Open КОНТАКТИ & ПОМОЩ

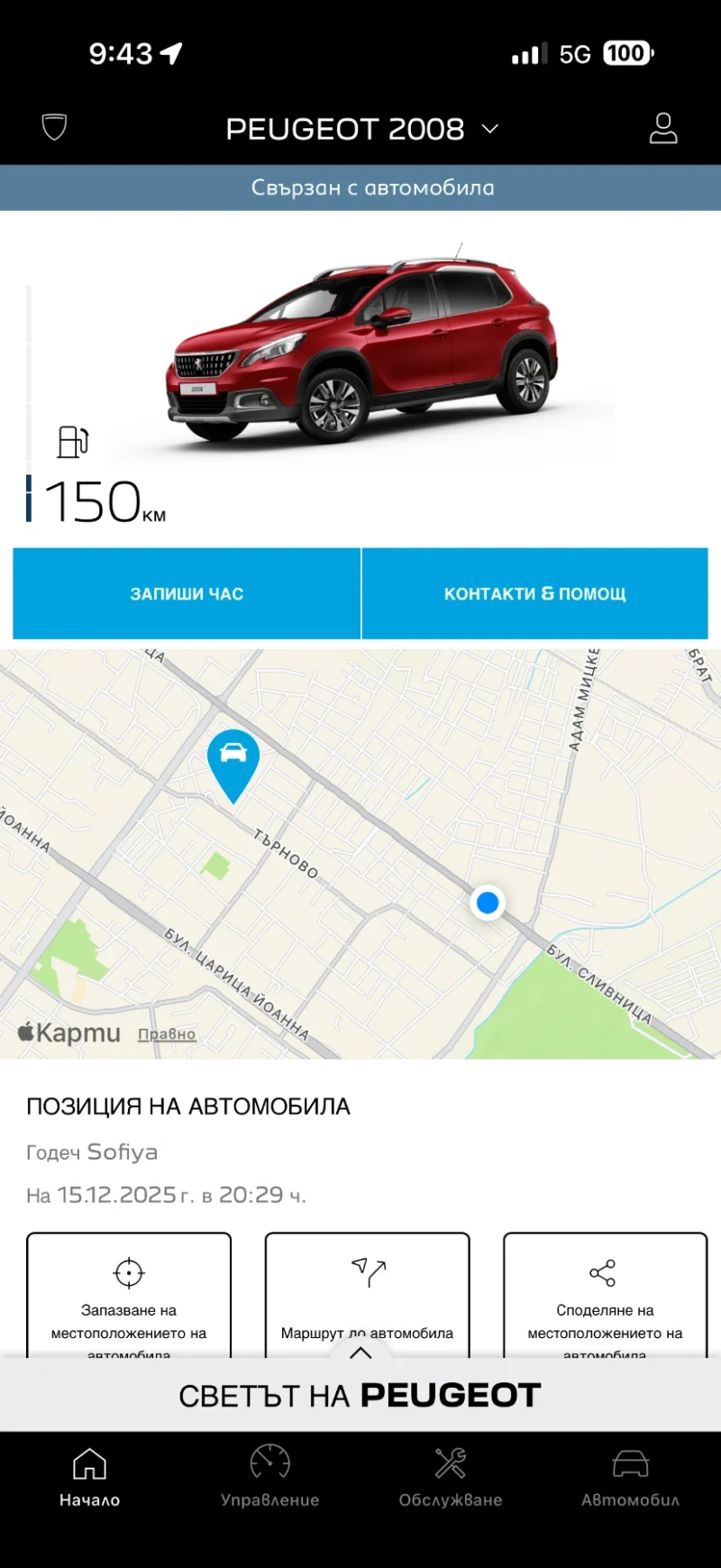click(535, 593)
